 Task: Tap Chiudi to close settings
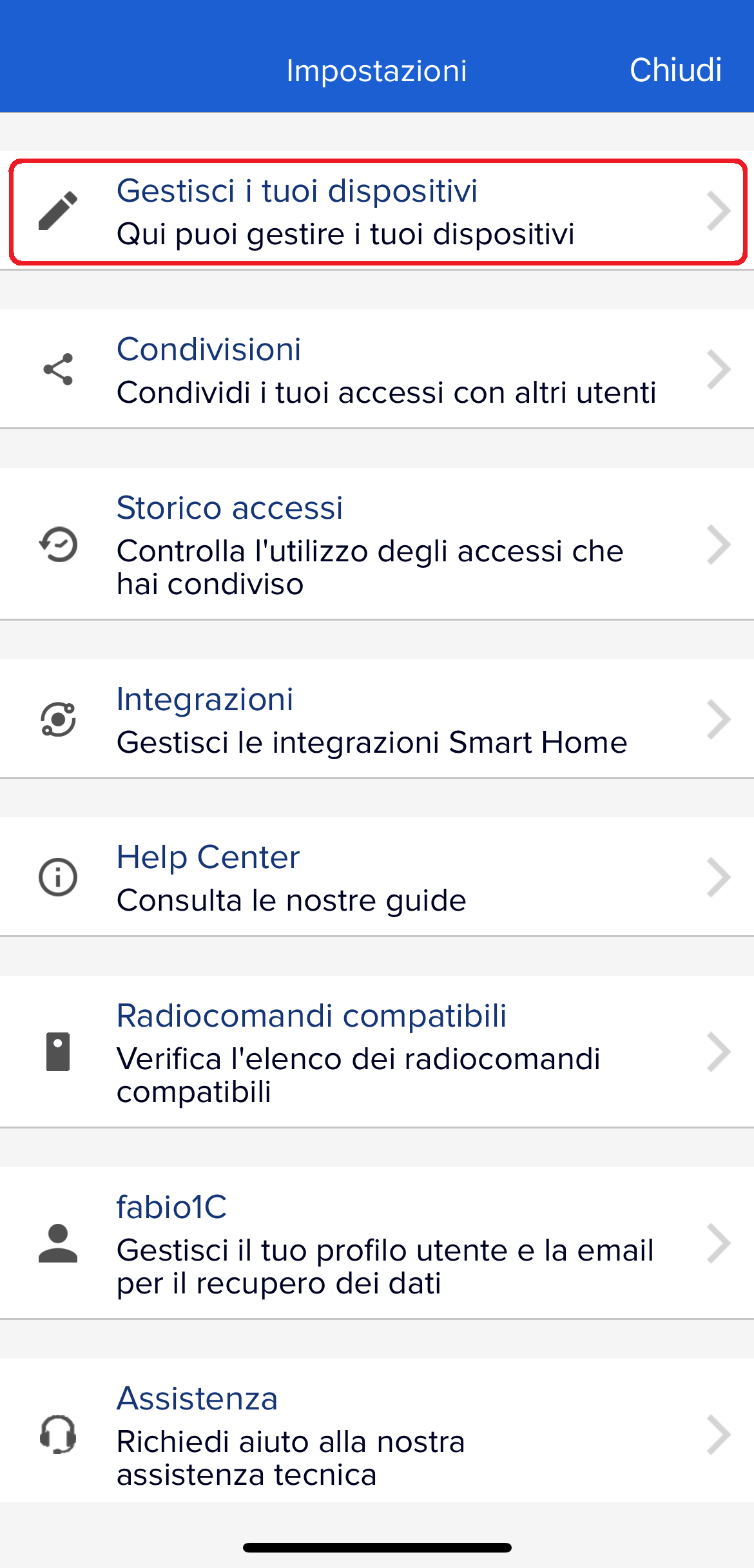point(675,70)
